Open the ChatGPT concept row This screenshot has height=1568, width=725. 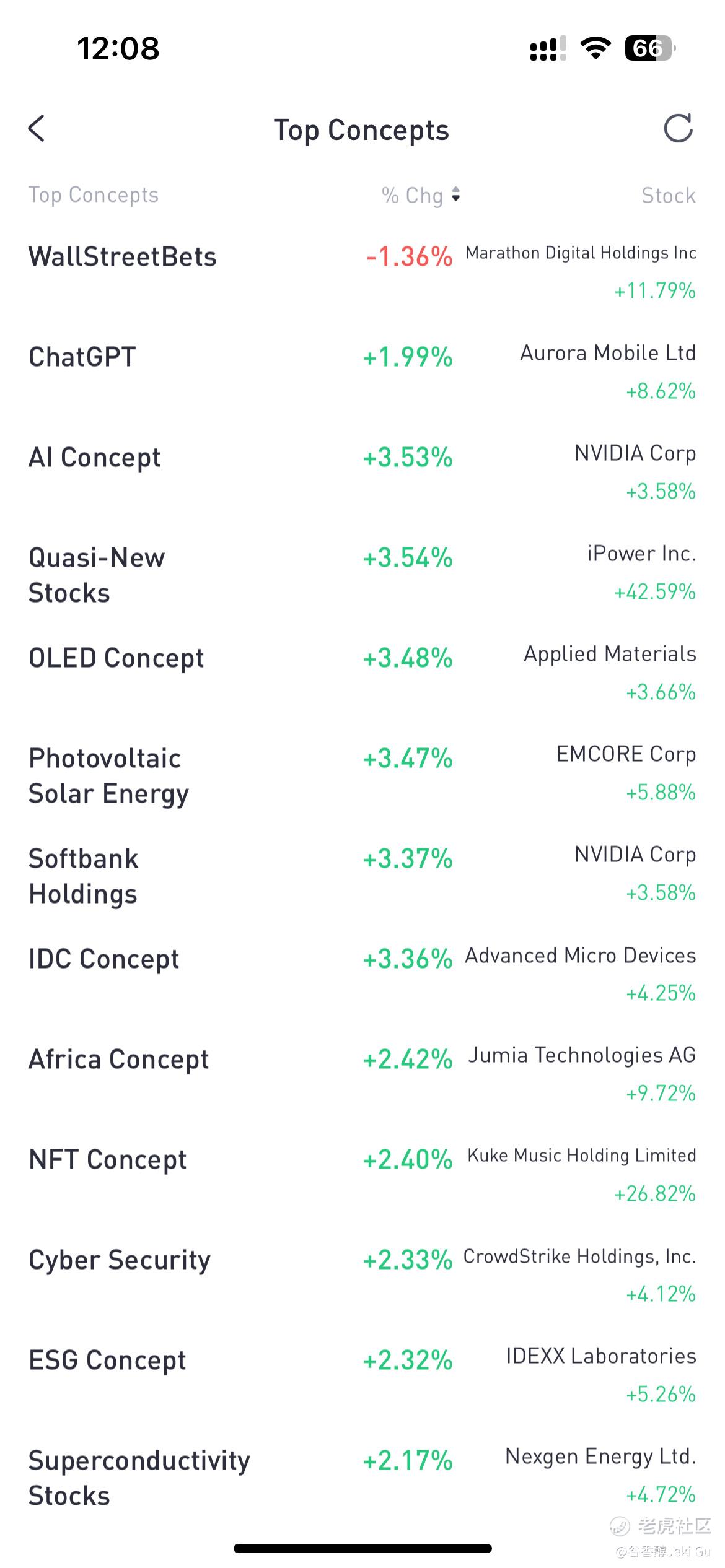pyautogui.click(x=362, y=372)
